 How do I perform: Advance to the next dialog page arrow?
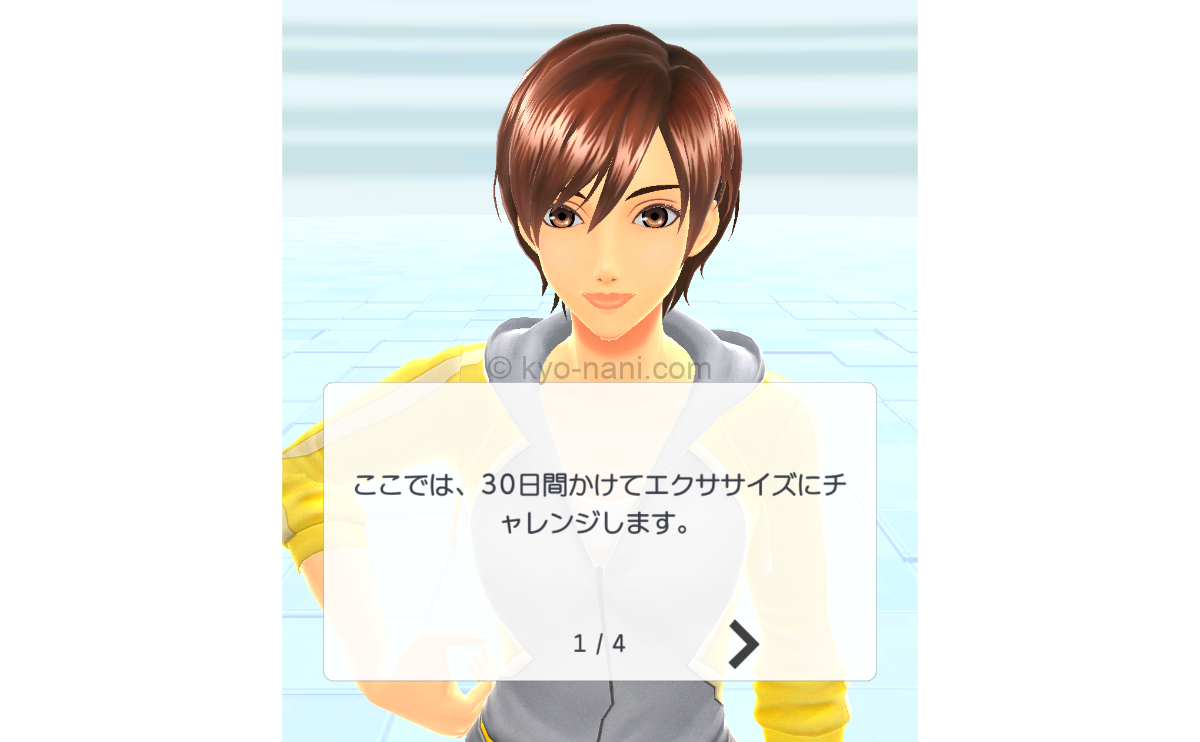pos(743,643)
